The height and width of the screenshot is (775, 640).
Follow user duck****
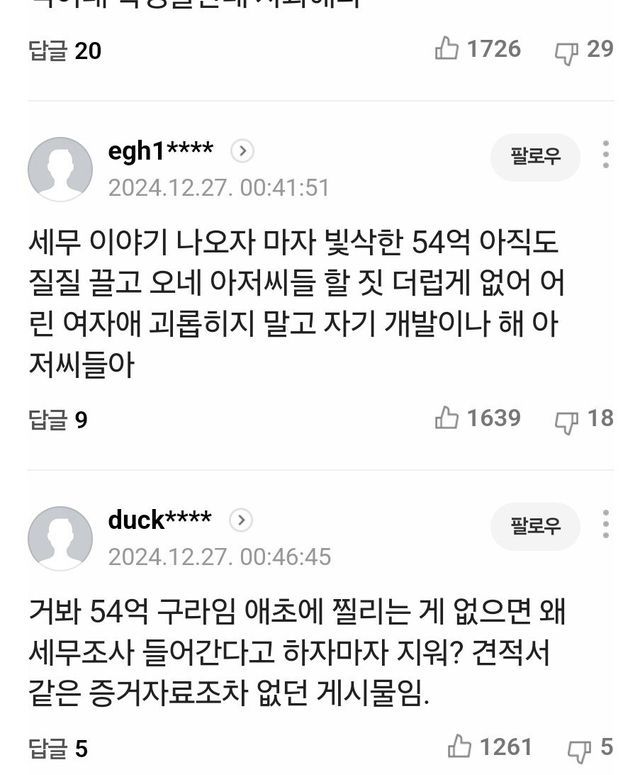pos(535,526)
